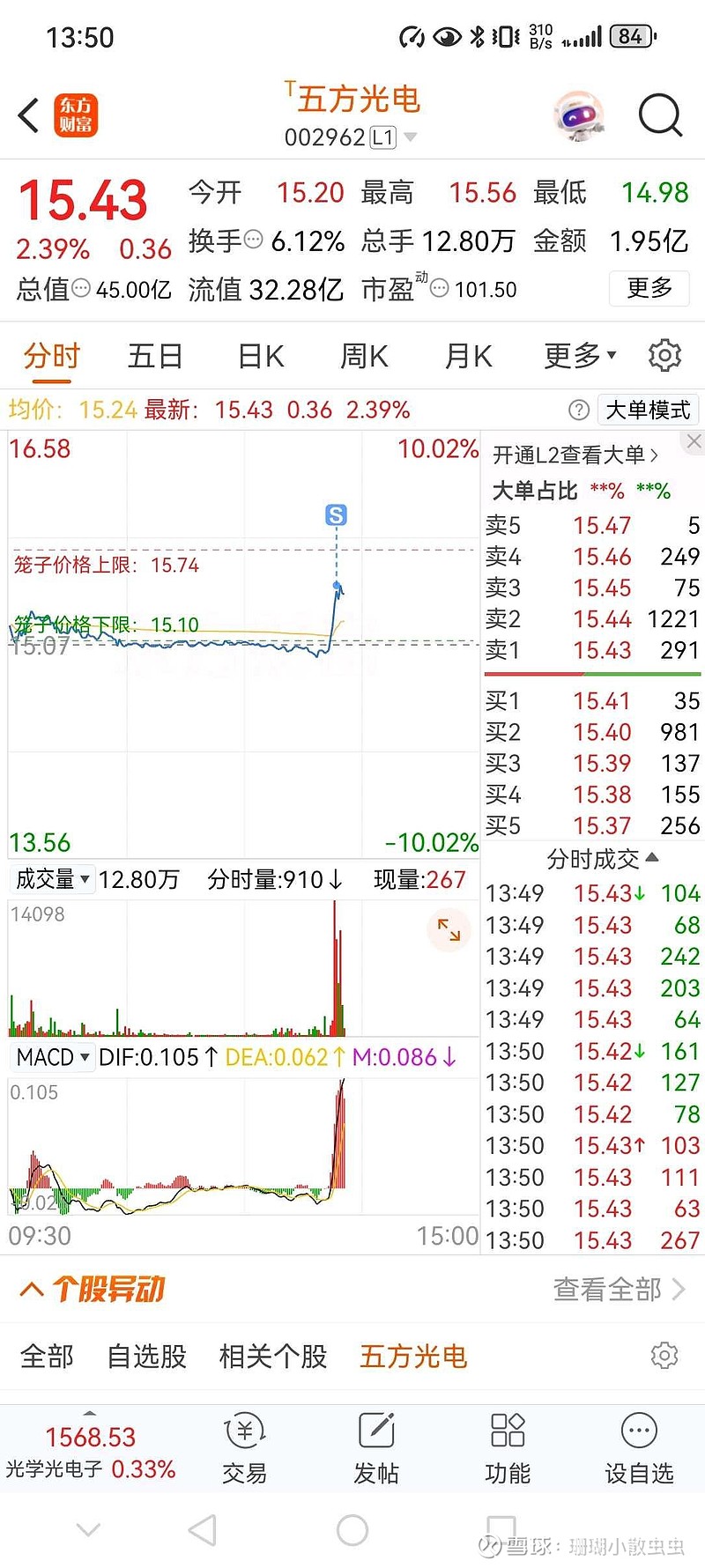Select the 相关个股 filter tab

pyautogui.click(x=273, y=1356)
